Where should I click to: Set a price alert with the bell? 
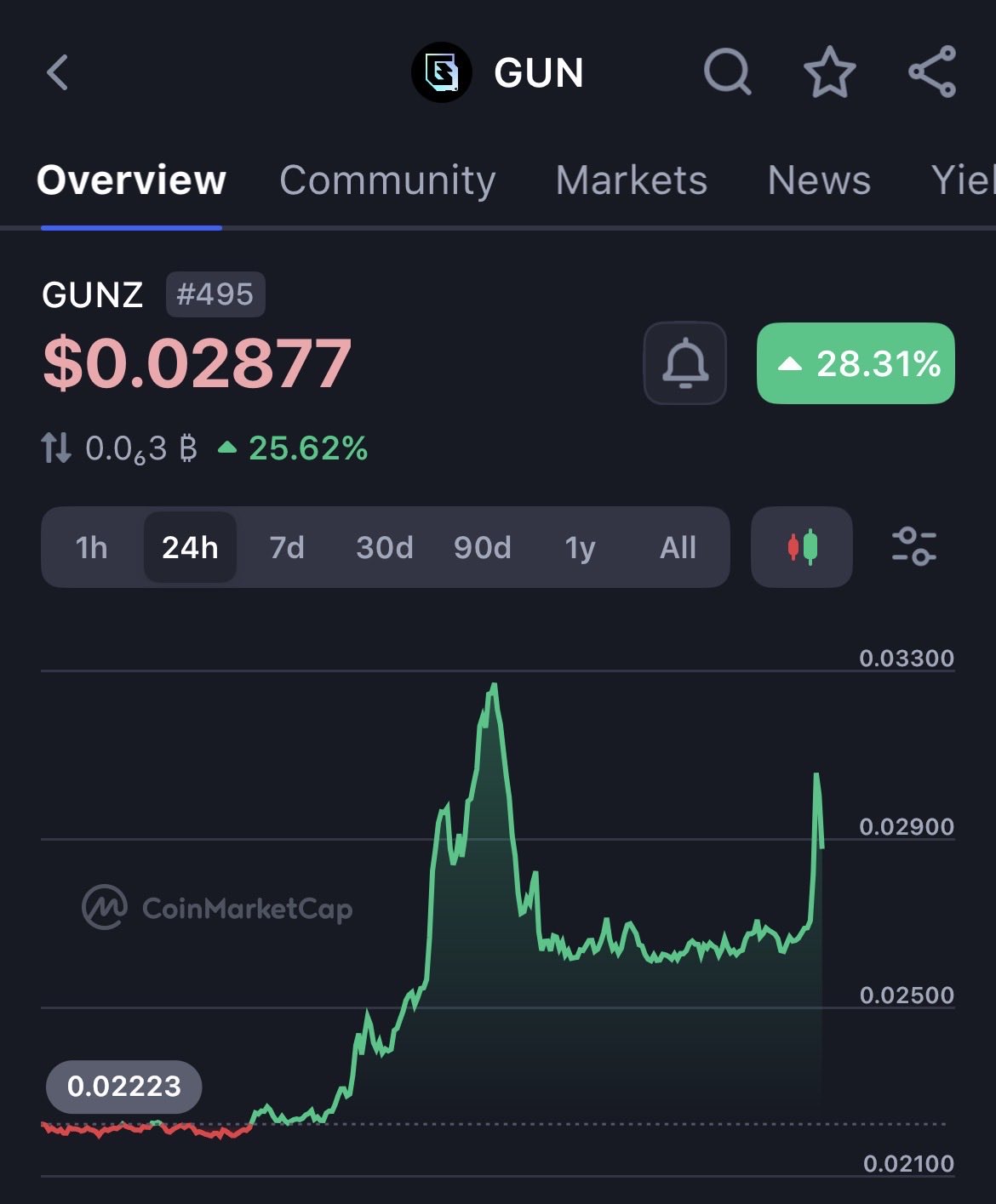(x=685, y=363)
